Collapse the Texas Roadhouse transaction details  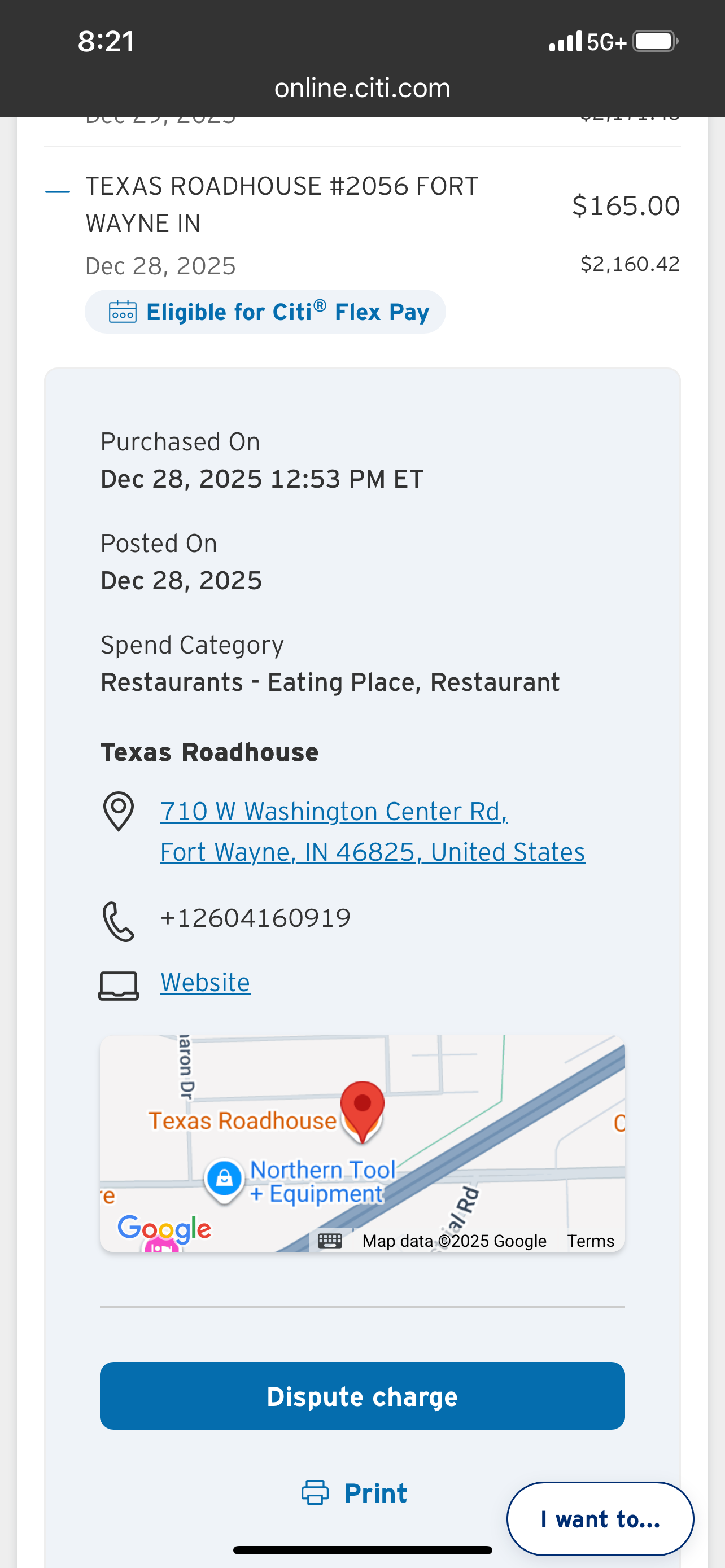click(58, 192)
